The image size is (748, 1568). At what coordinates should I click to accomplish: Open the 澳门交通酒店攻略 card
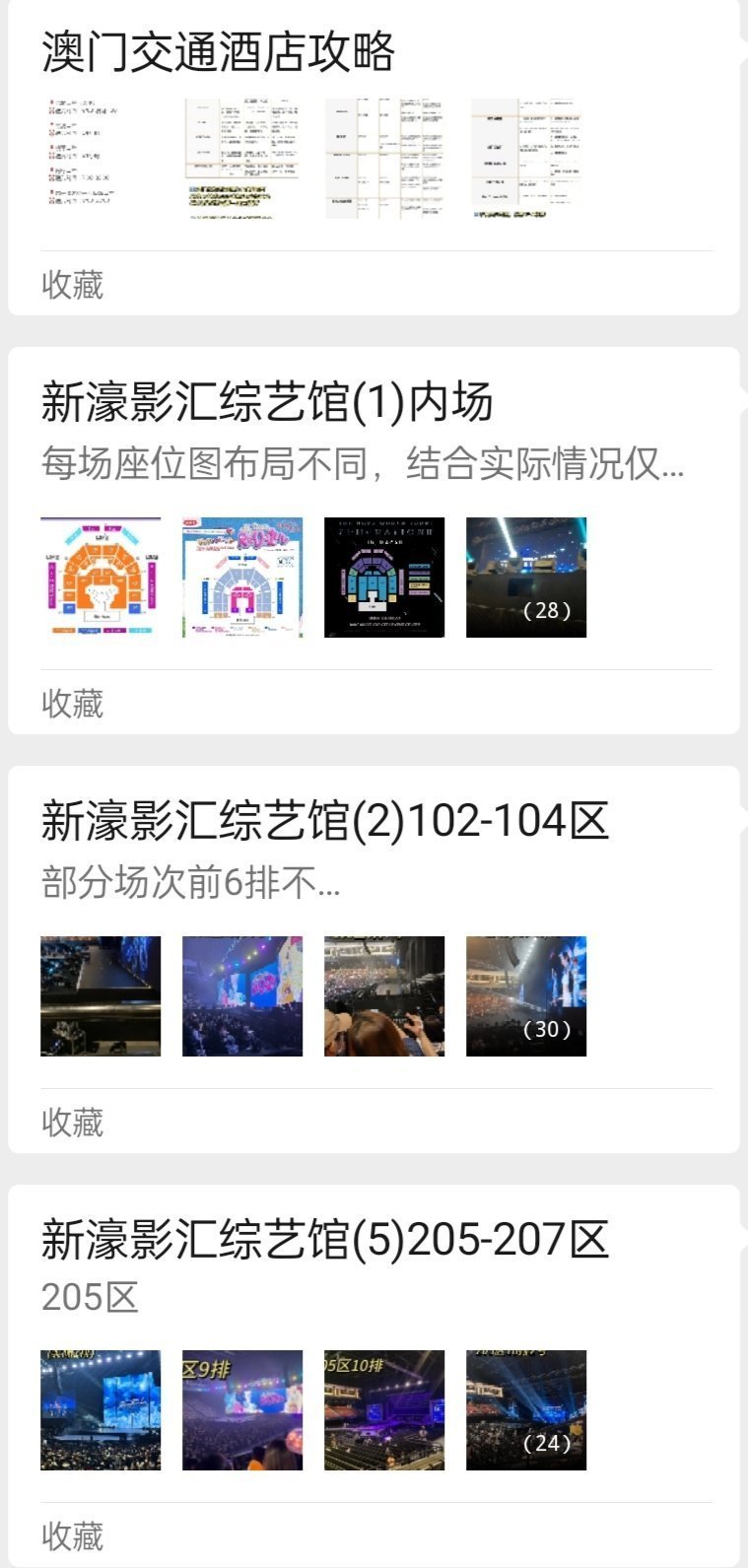click(218, 52)
